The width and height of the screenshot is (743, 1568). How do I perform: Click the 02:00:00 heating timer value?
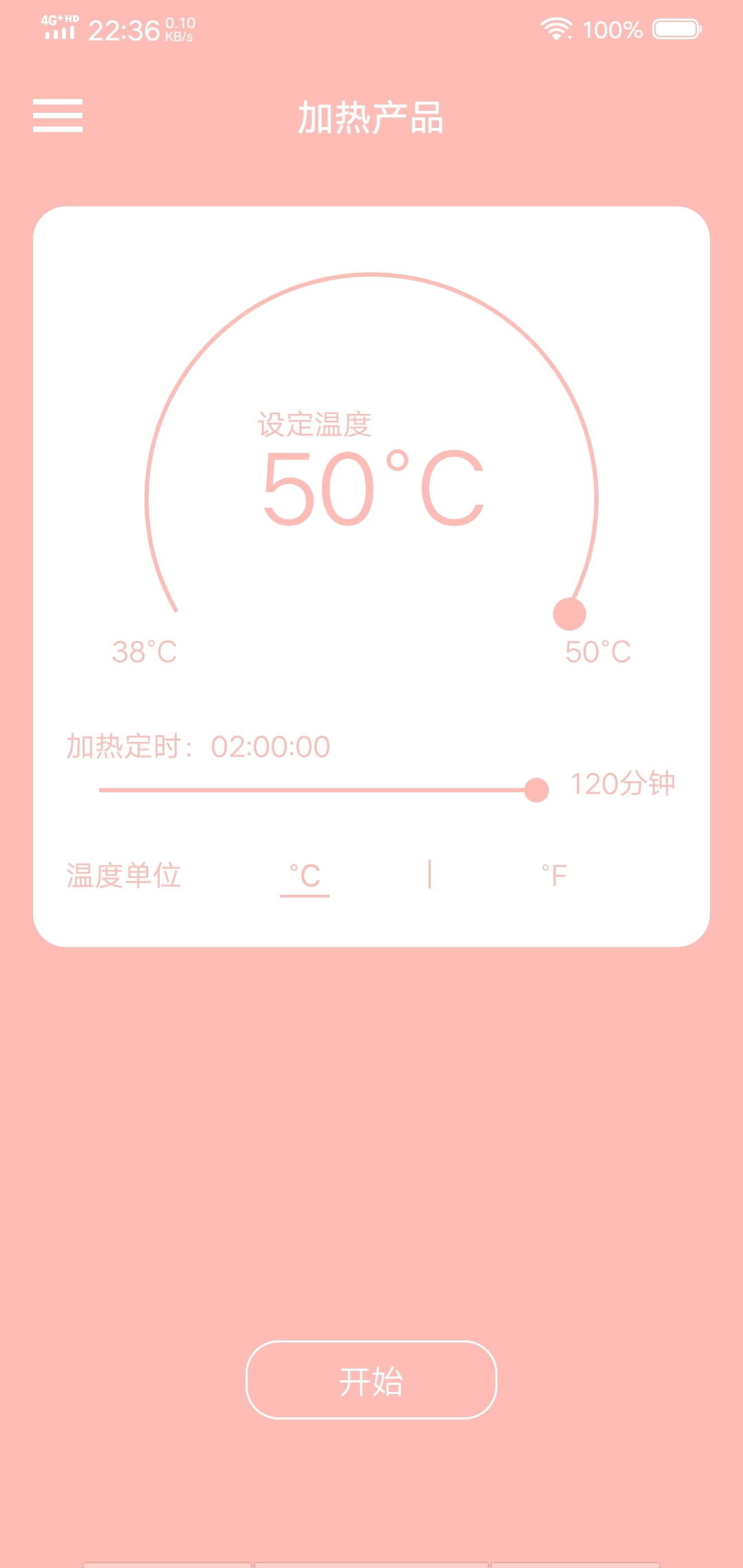(x=271, y=745)
